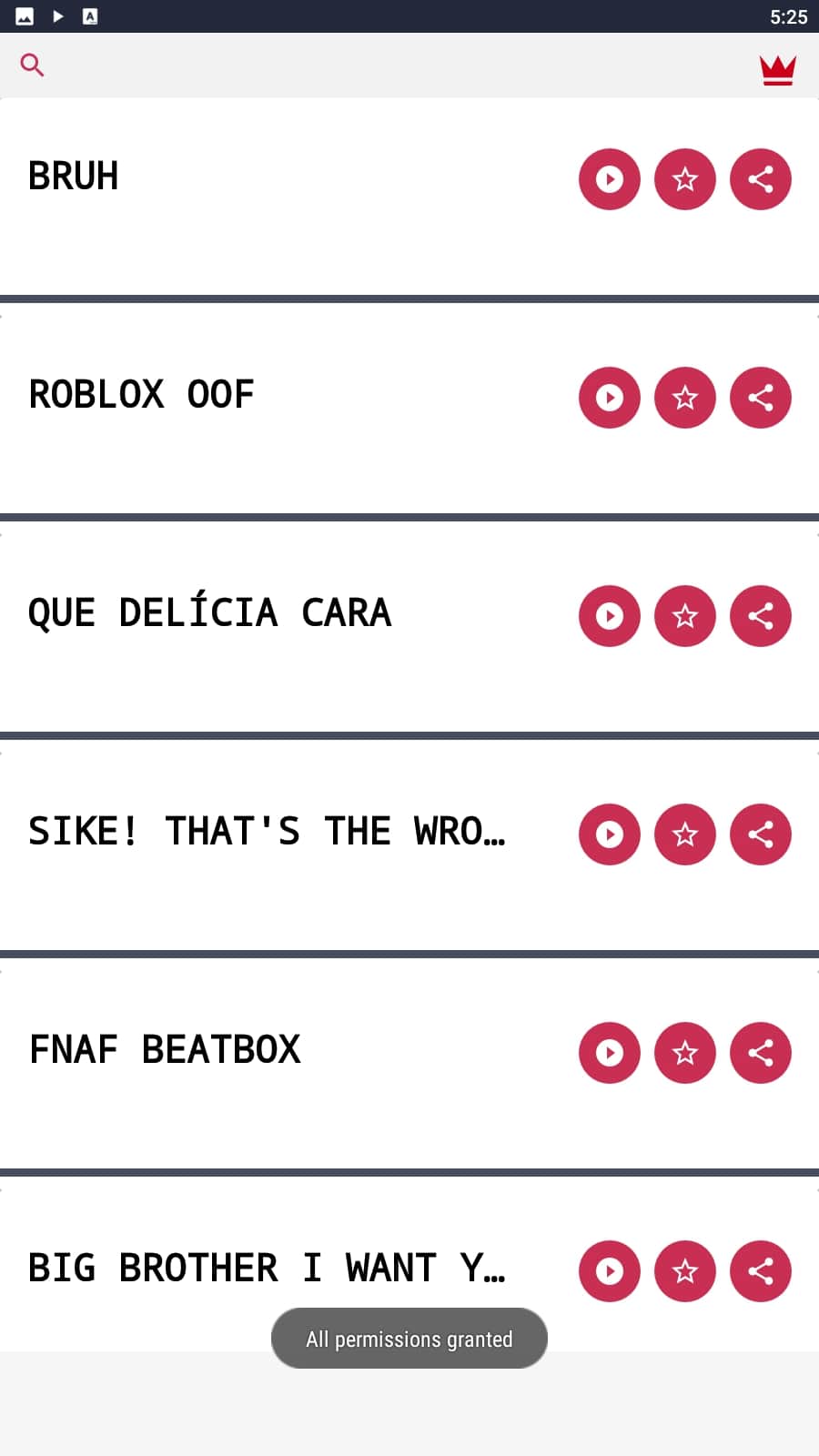Play the SIKE! THAT'S THE WRO… sound
The height and width of the screenshot is (1456, 819).
coord(610,834)
